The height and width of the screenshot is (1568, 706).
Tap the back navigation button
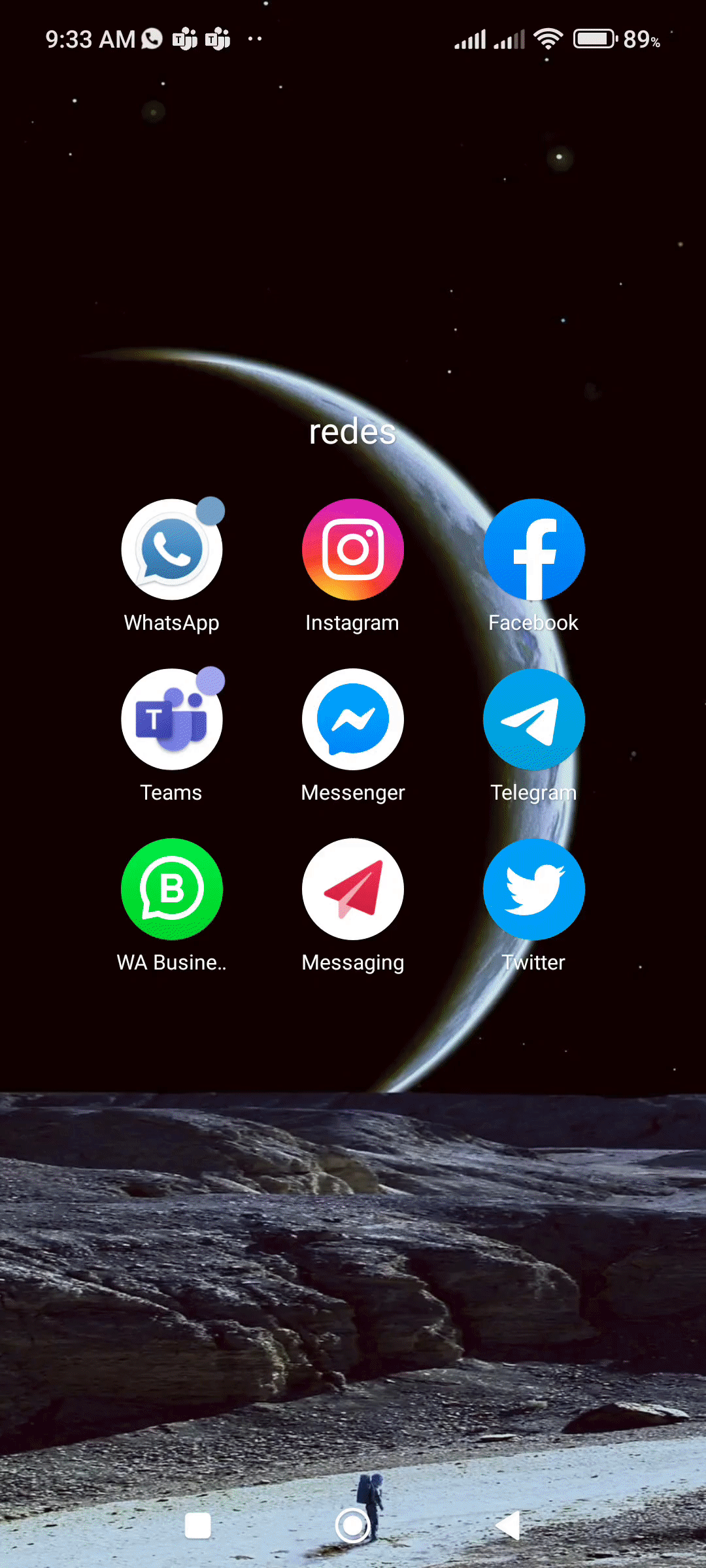click(509, 1526)
